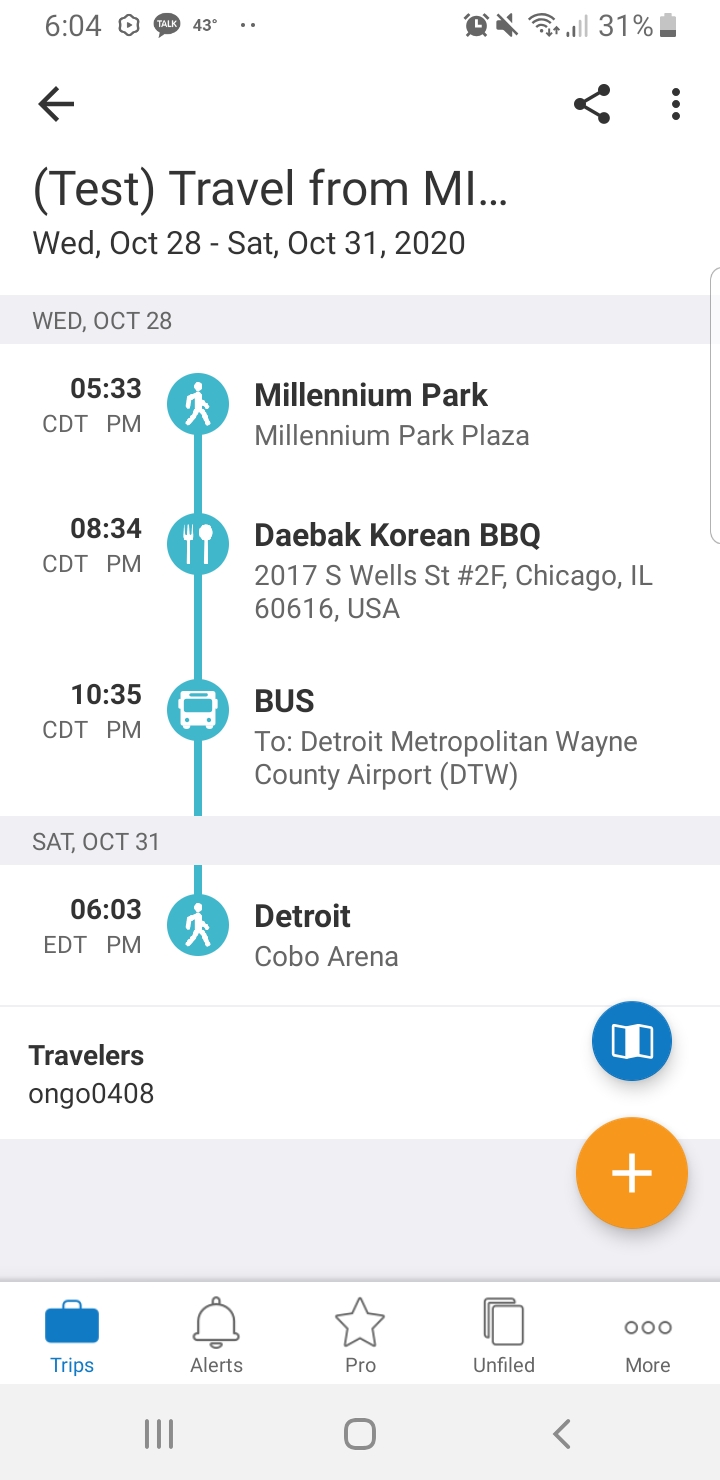The image size is (720, 1480).
Task: Open the system recent apps view
Action: click(x=159, y=1433)
